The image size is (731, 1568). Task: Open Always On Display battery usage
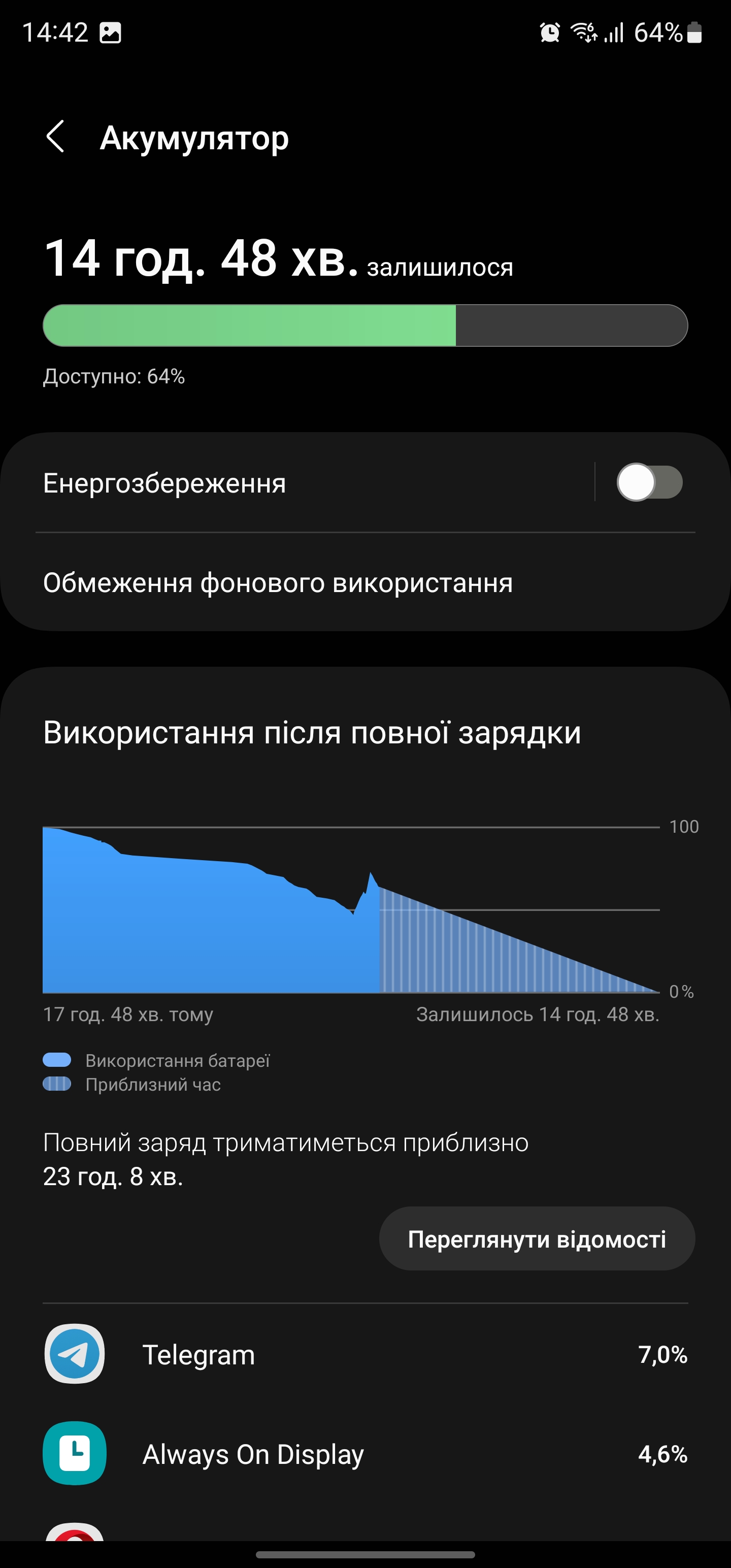pos(365,1454)
